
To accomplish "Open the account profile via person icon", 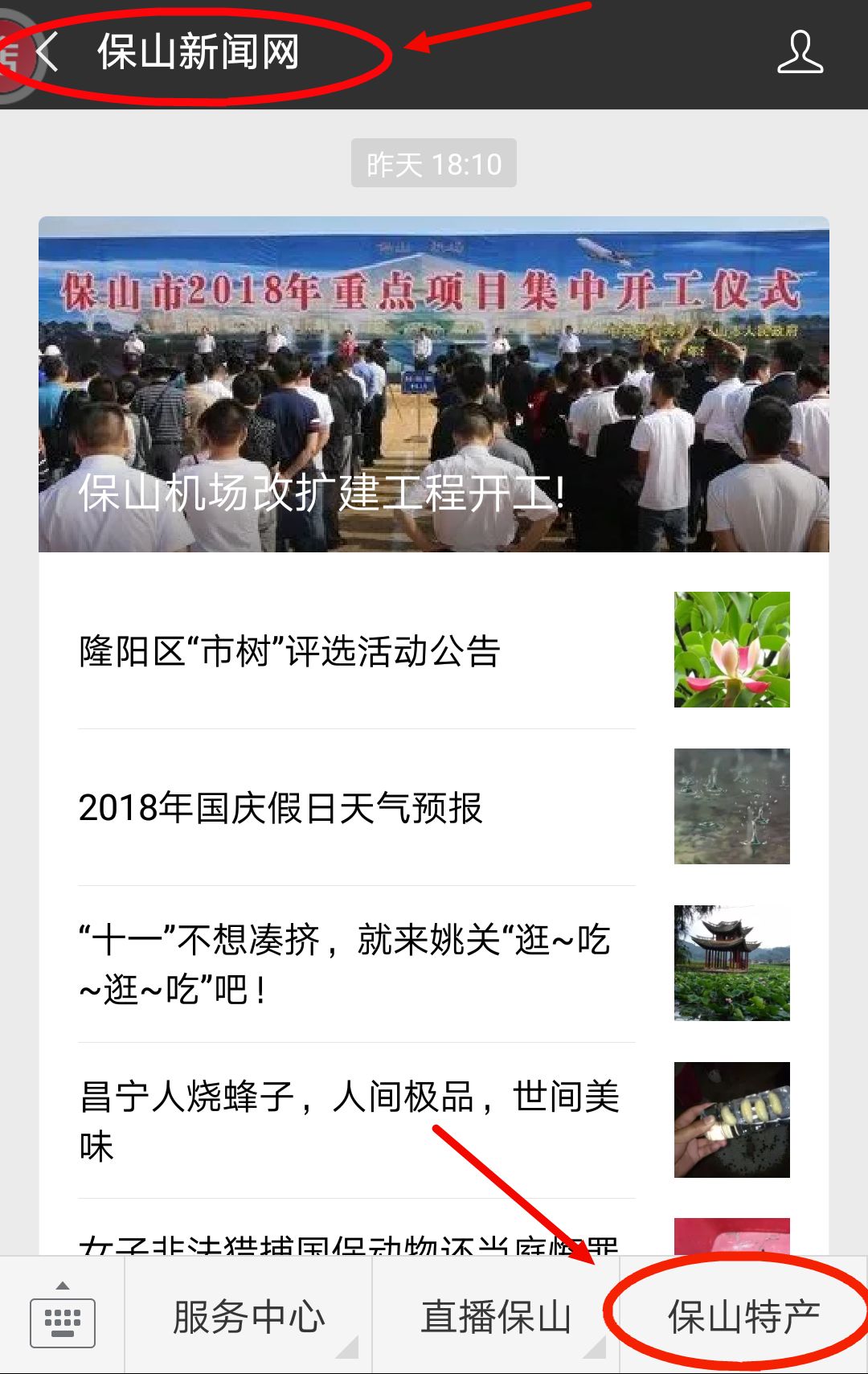I will [798, 51].
